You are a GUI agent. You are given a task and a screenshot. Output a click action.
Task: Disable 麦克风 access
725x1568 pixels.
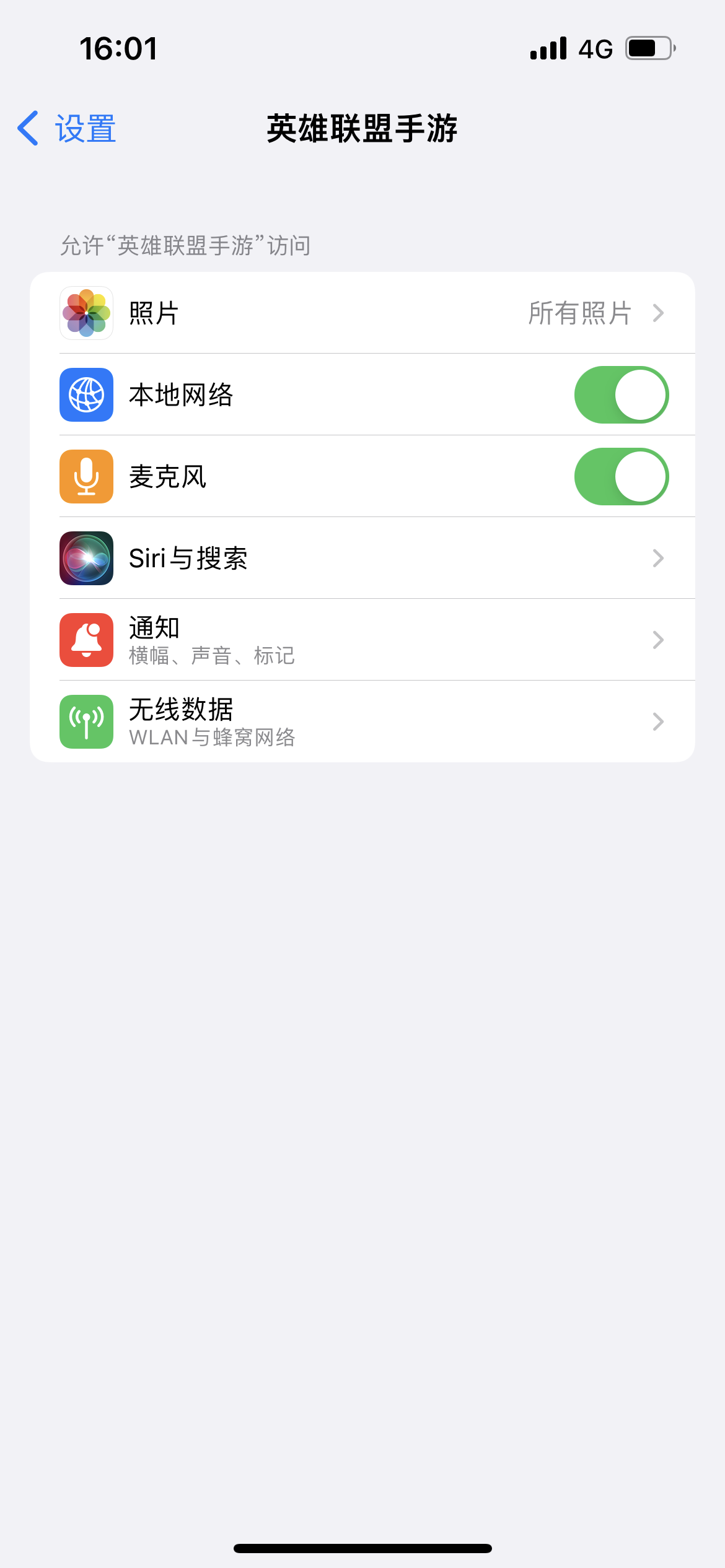(x=621, y=477)
